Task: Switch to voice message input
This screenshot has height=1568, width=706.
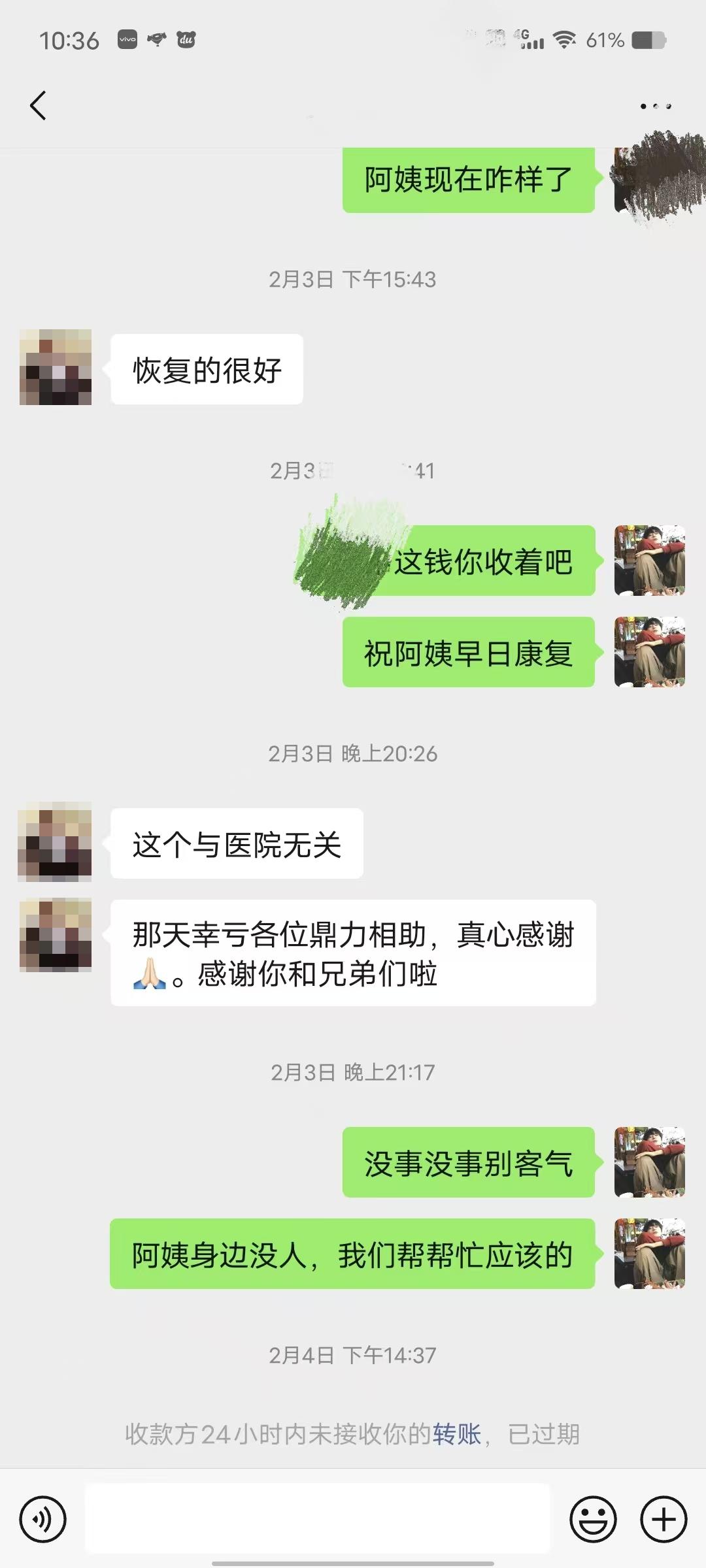Action: point(43,1520)
